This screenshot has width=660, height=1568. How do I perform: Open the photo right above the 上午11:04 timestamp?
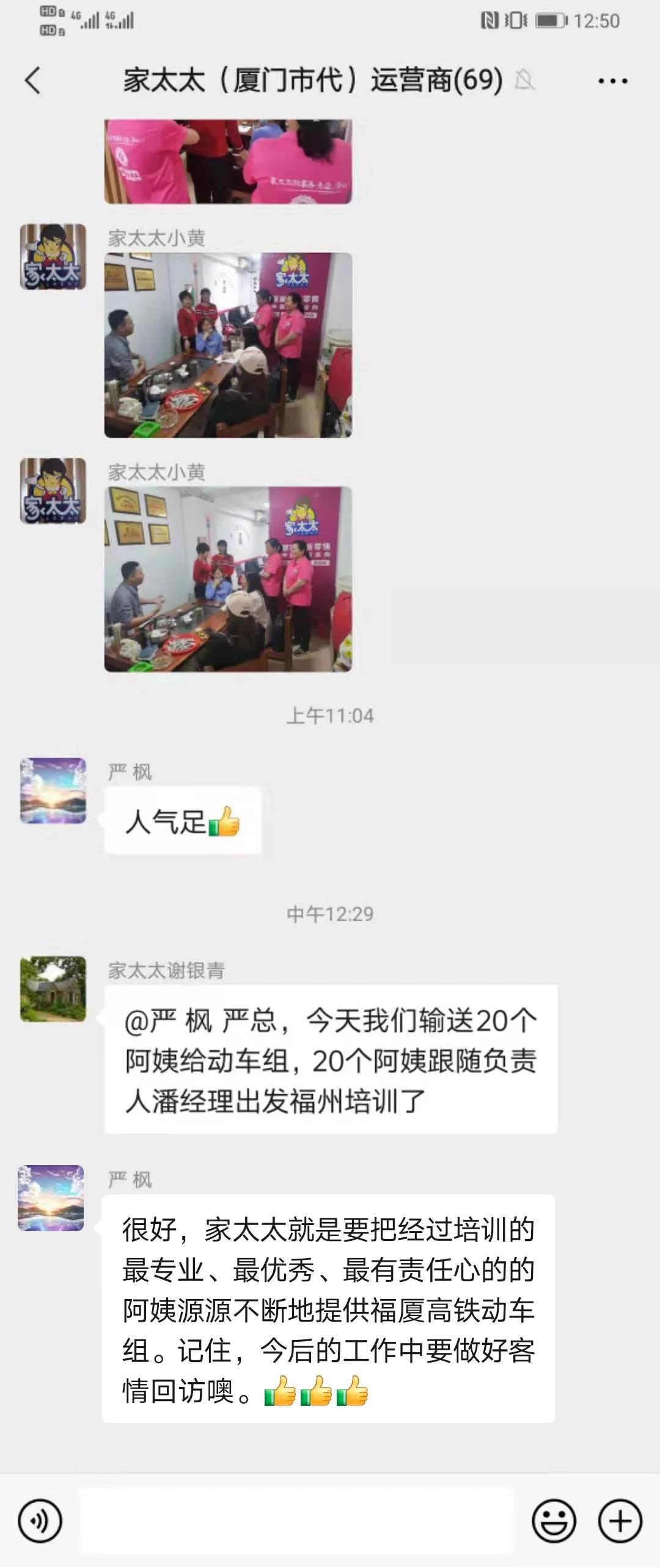click(228, 579)
